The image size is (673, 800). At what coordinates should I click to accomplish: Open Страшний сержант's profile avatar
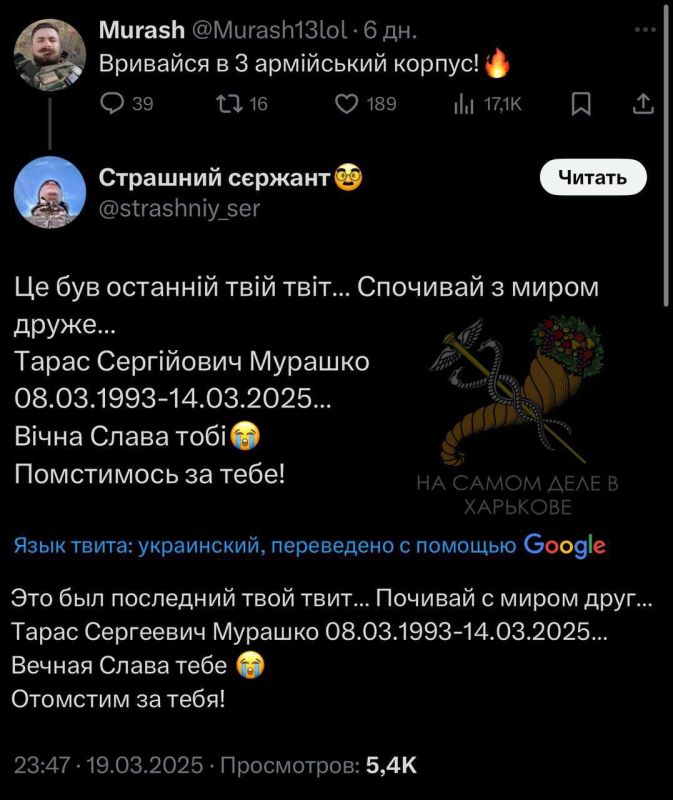coord(49,192)
